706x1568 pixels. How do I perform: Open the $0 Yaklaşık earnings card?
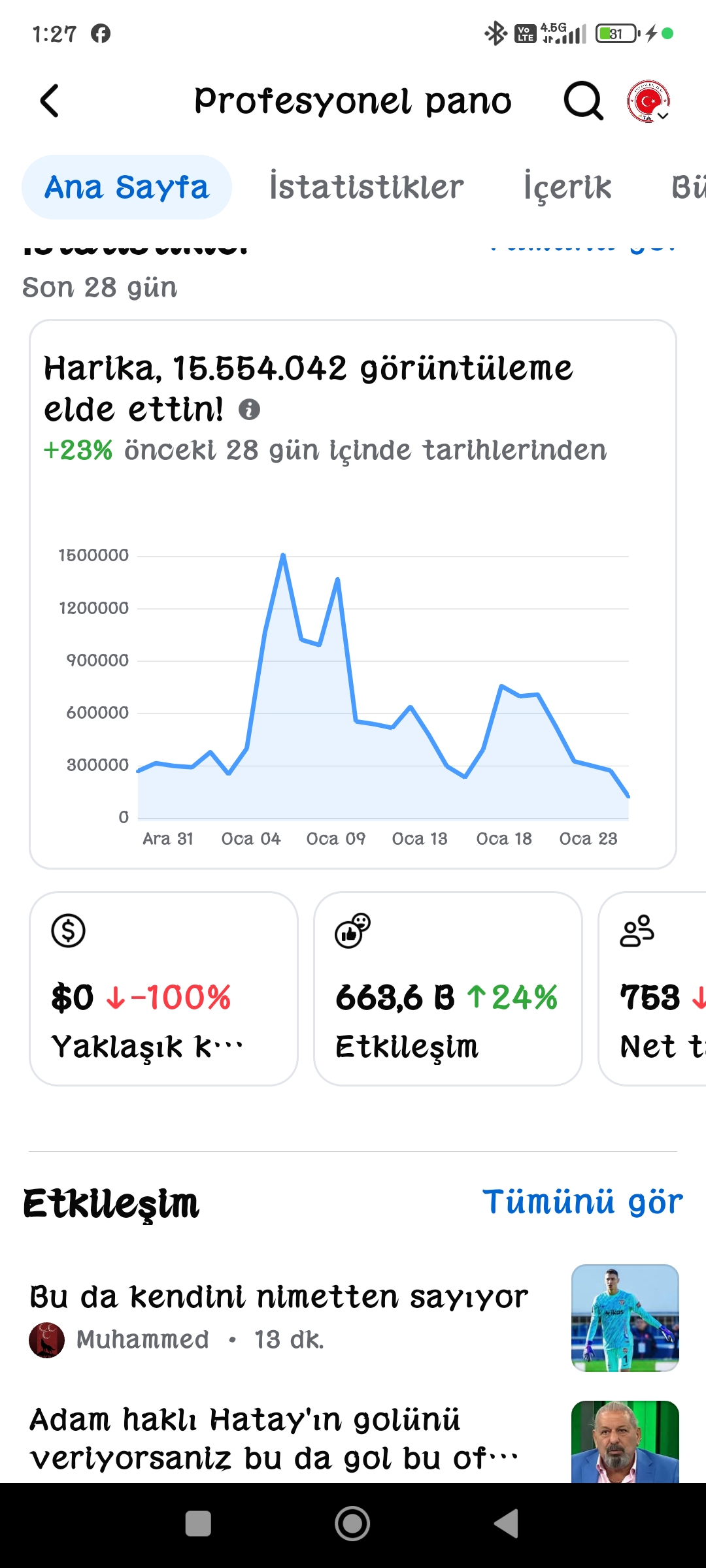click(163, 988)
